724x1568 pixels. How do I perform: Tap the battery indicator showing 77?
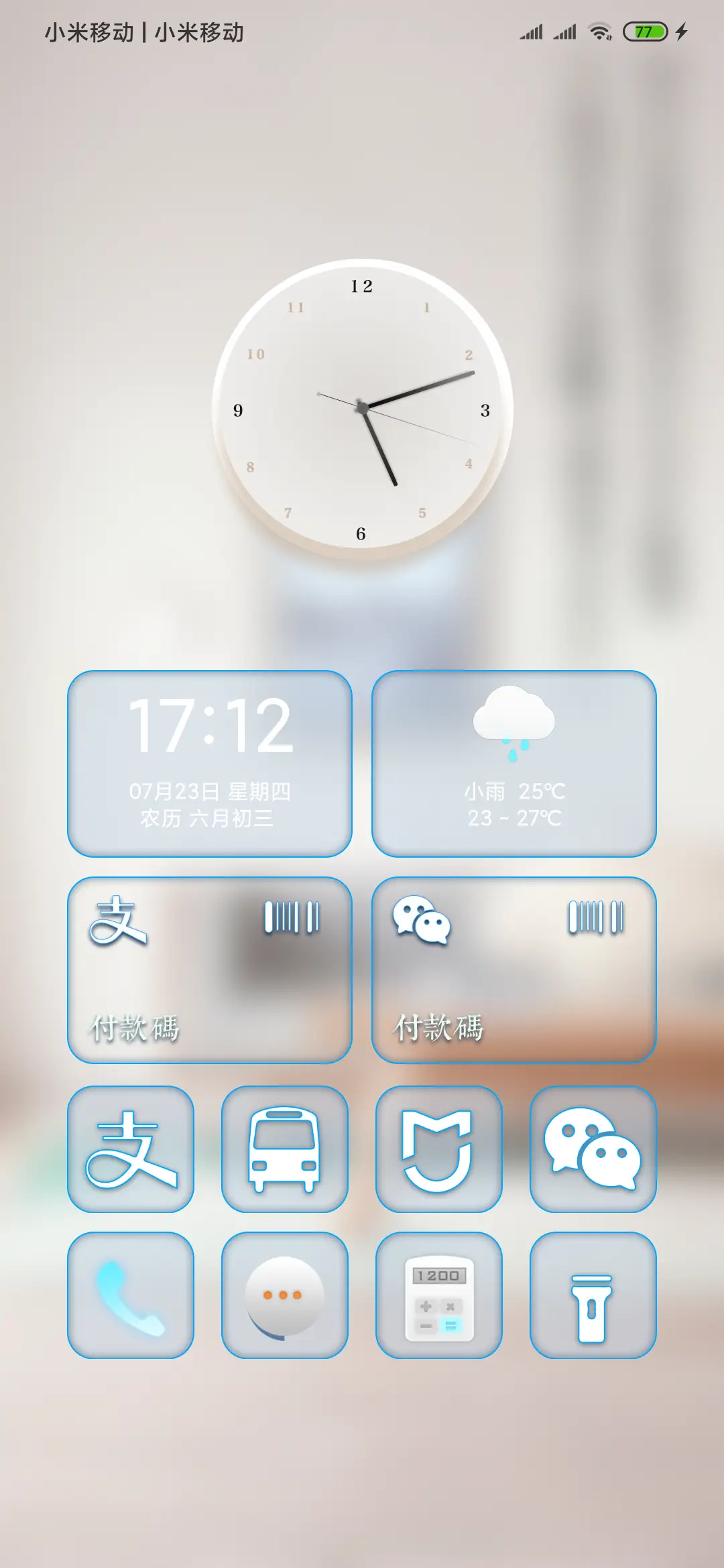tap(646, 31)
